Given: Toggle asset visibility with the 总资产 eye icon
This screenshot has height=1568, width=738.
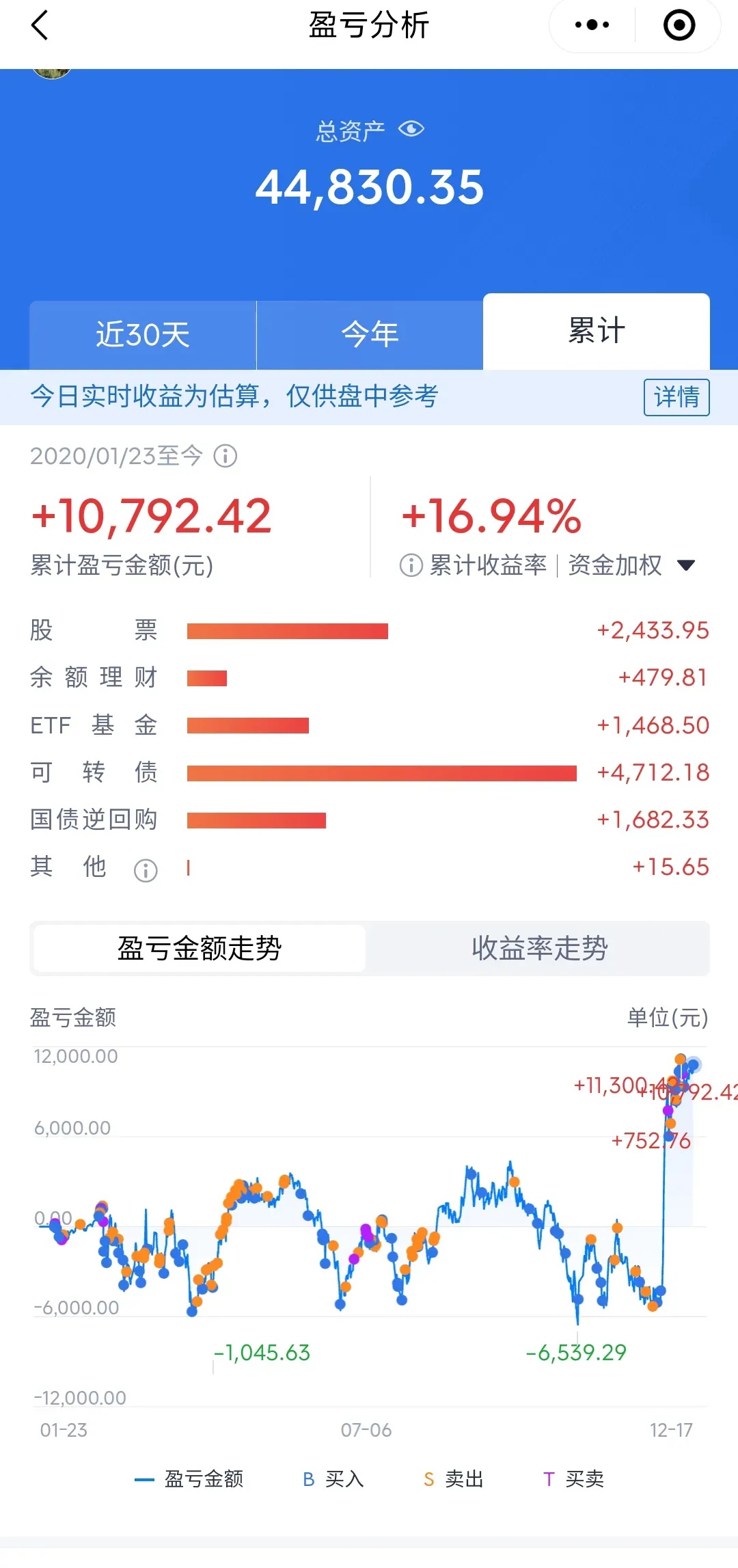Looking at the screenshot, I should click(411, 129).
